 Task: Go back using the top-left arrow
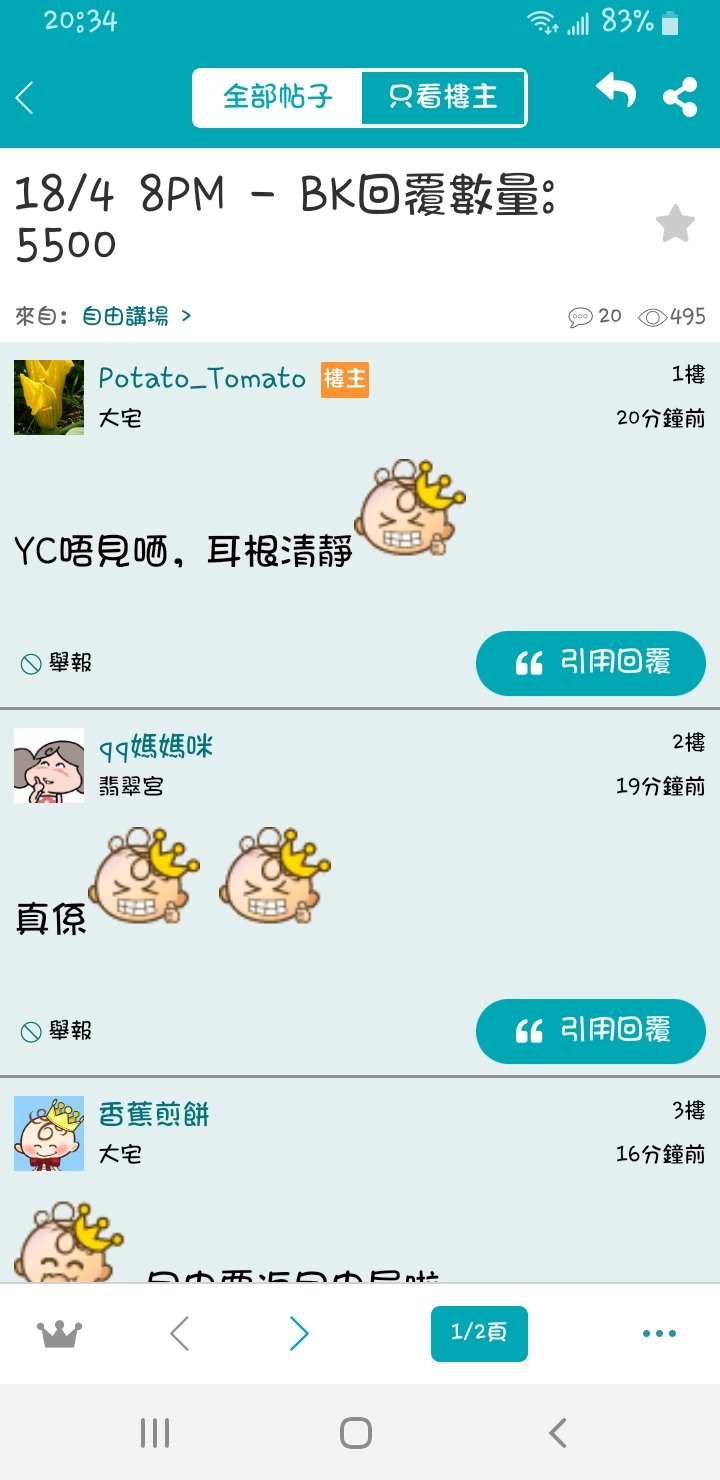coord(25,98)
